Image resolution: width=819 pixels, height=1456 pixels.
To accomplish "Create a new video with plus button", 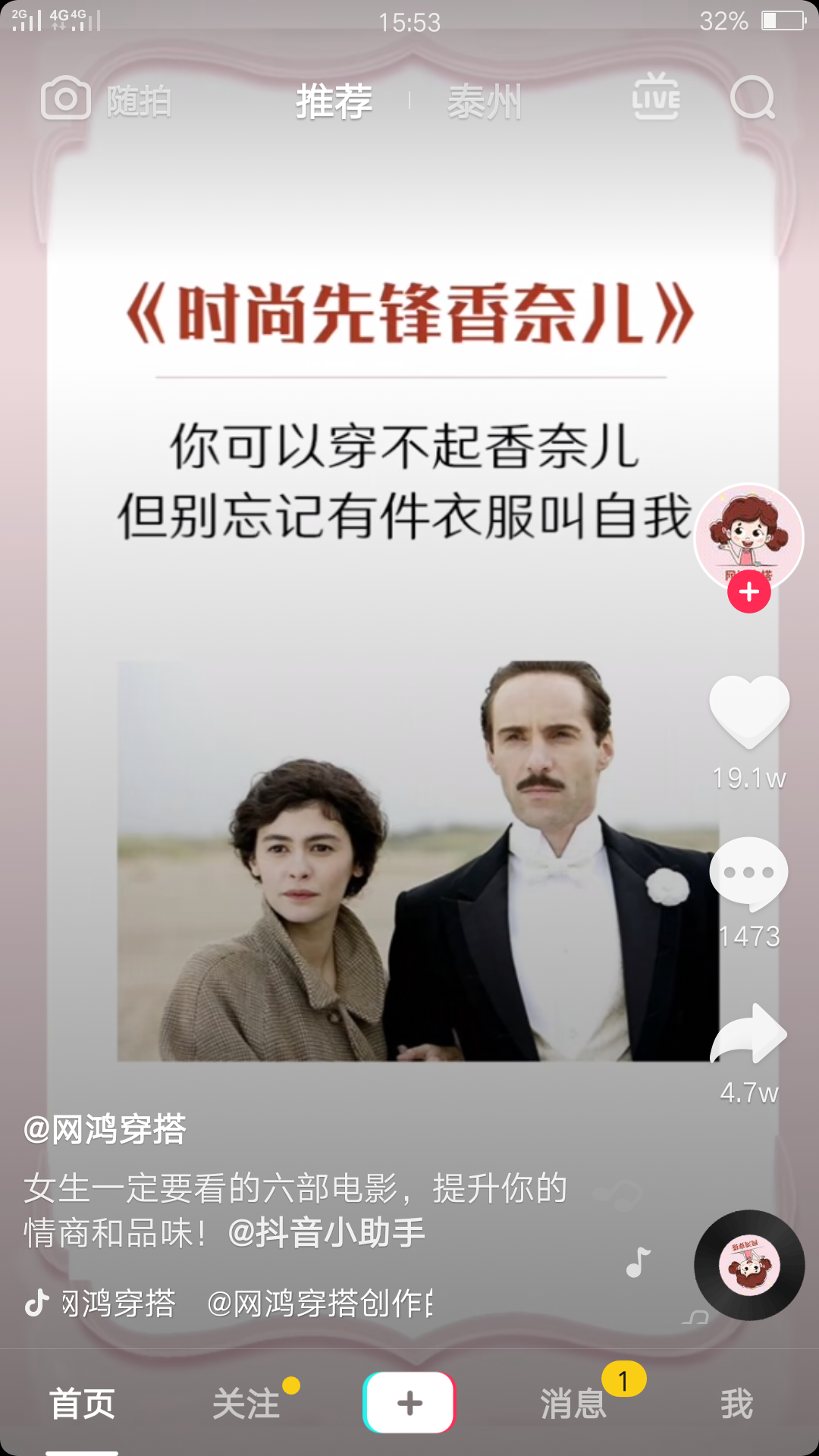I will pyautogui.click(x=409, y=1403).
